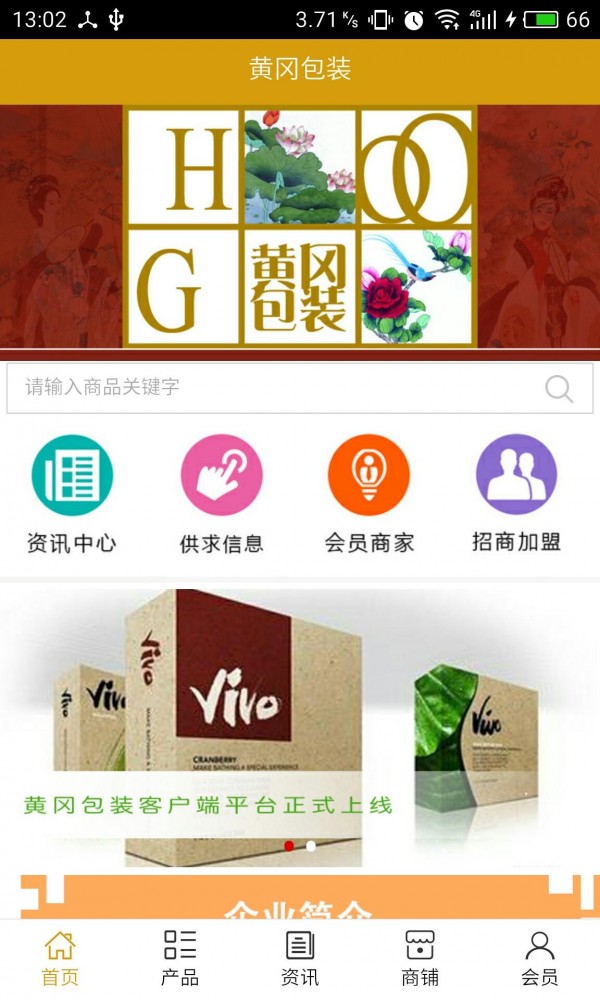
Task: Tap the magnifier search icon
Action: [x=559, y=388]
